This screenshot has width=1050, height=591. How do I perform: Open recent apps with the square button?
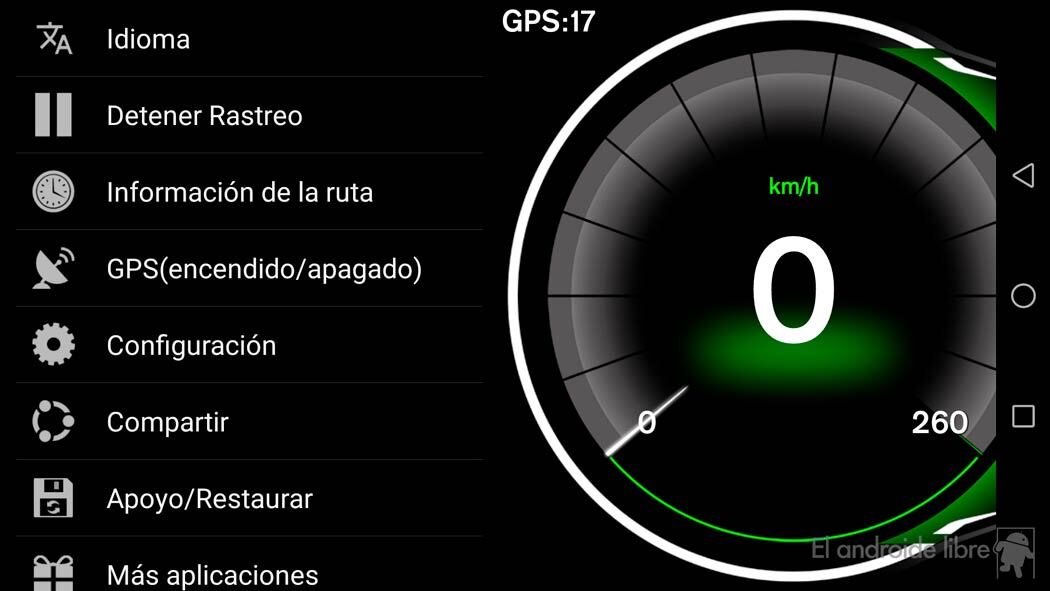[x=1023, y=416]
